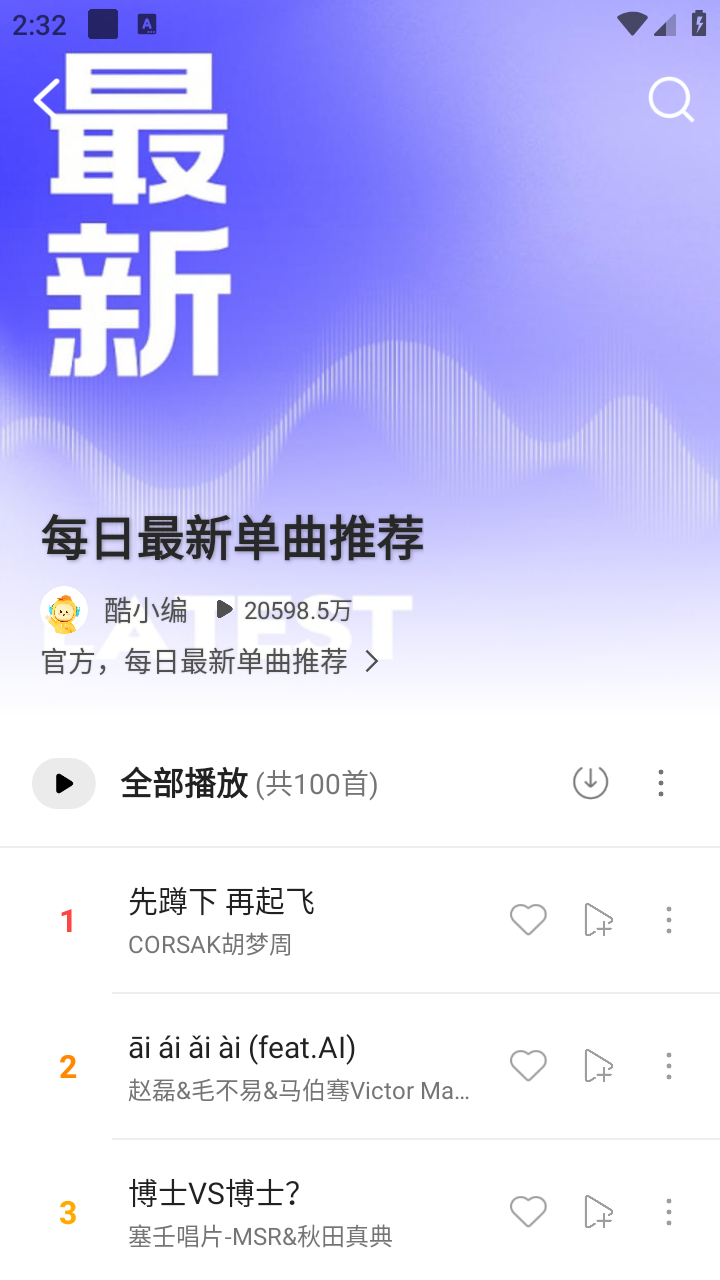Open more options for the whole playlist
720x1280 pixels.
point(660,783)
